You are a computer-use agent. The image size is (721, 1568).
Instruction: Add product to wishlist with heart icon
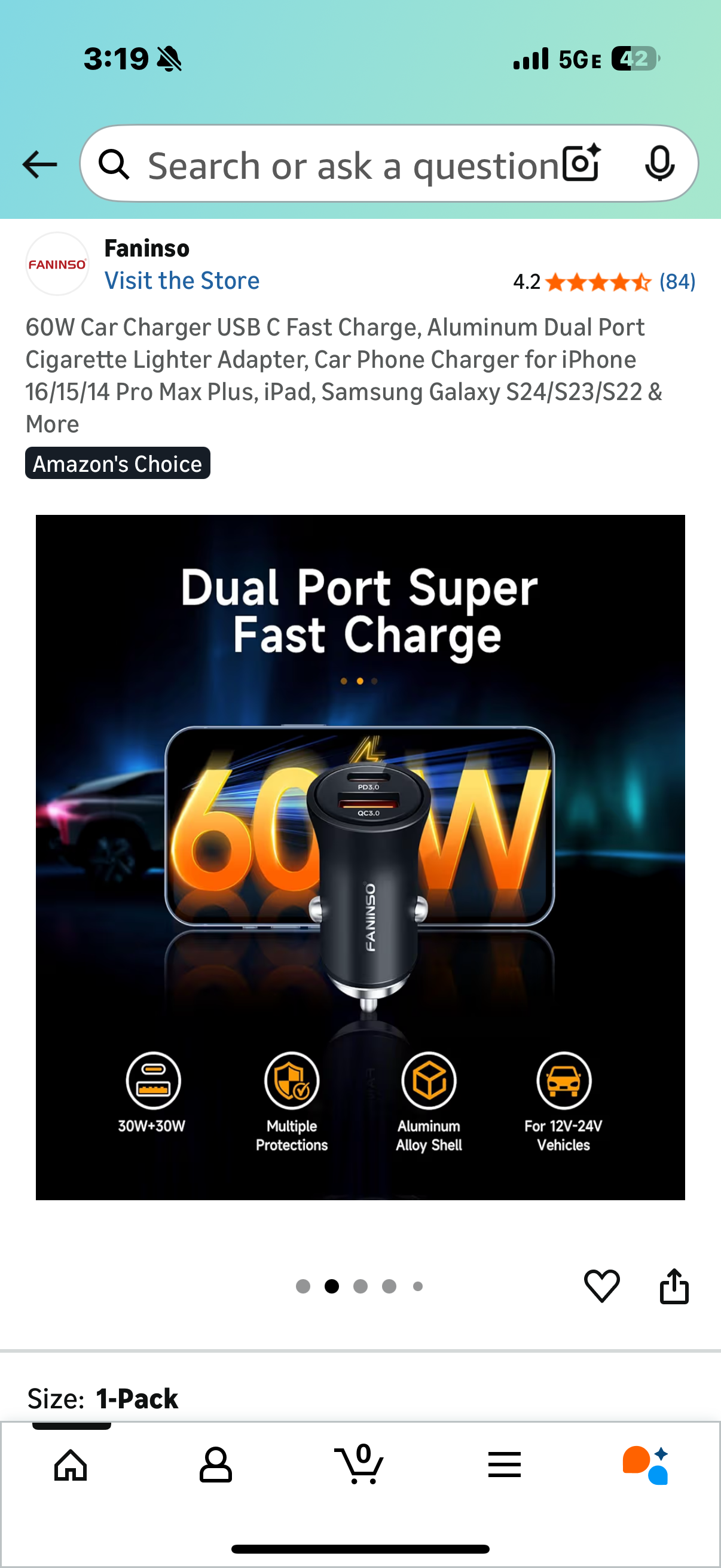point(602,1286)
